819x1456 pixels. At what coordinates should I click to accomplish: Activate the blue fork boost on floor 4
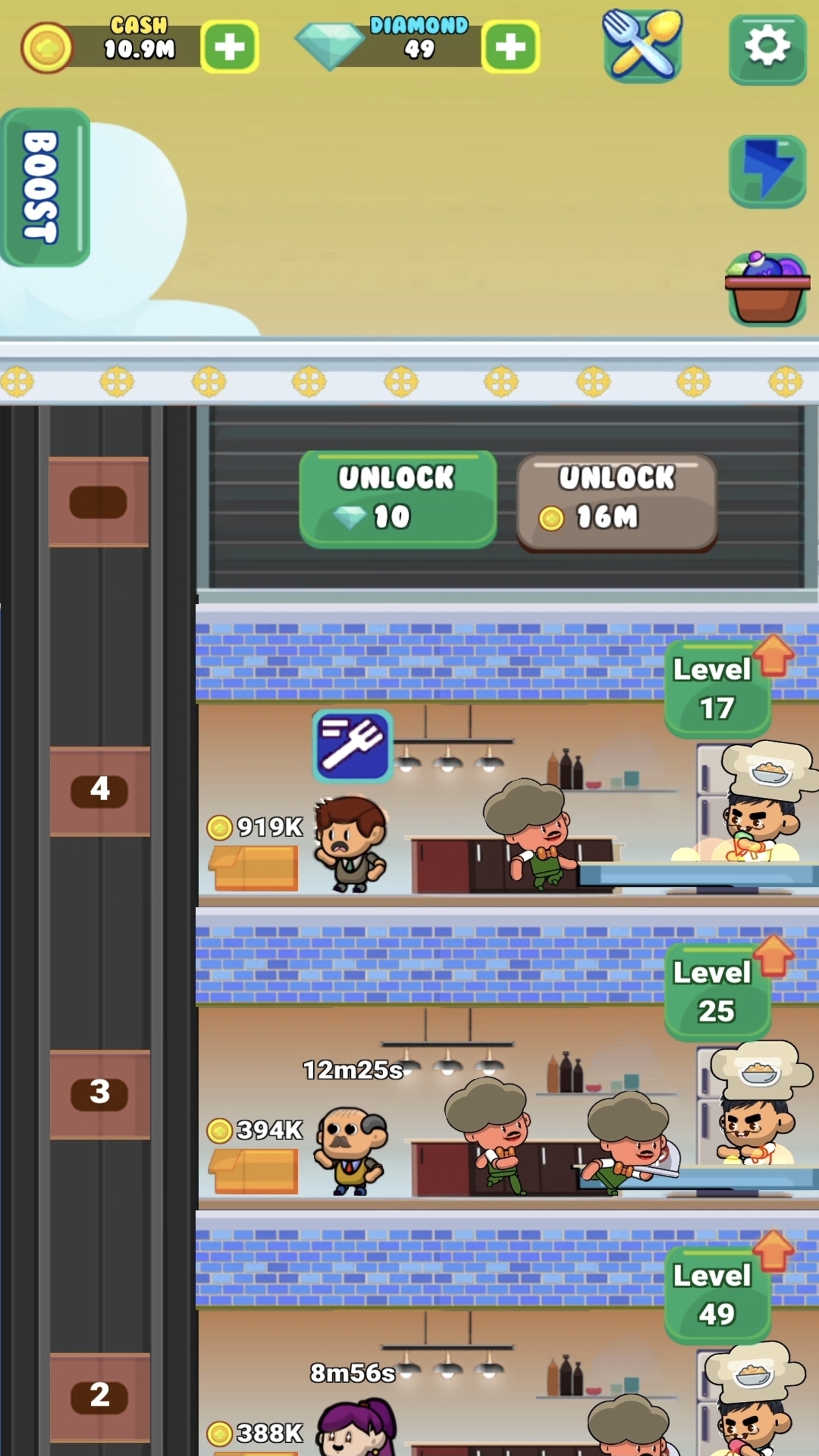coord(353,746)
